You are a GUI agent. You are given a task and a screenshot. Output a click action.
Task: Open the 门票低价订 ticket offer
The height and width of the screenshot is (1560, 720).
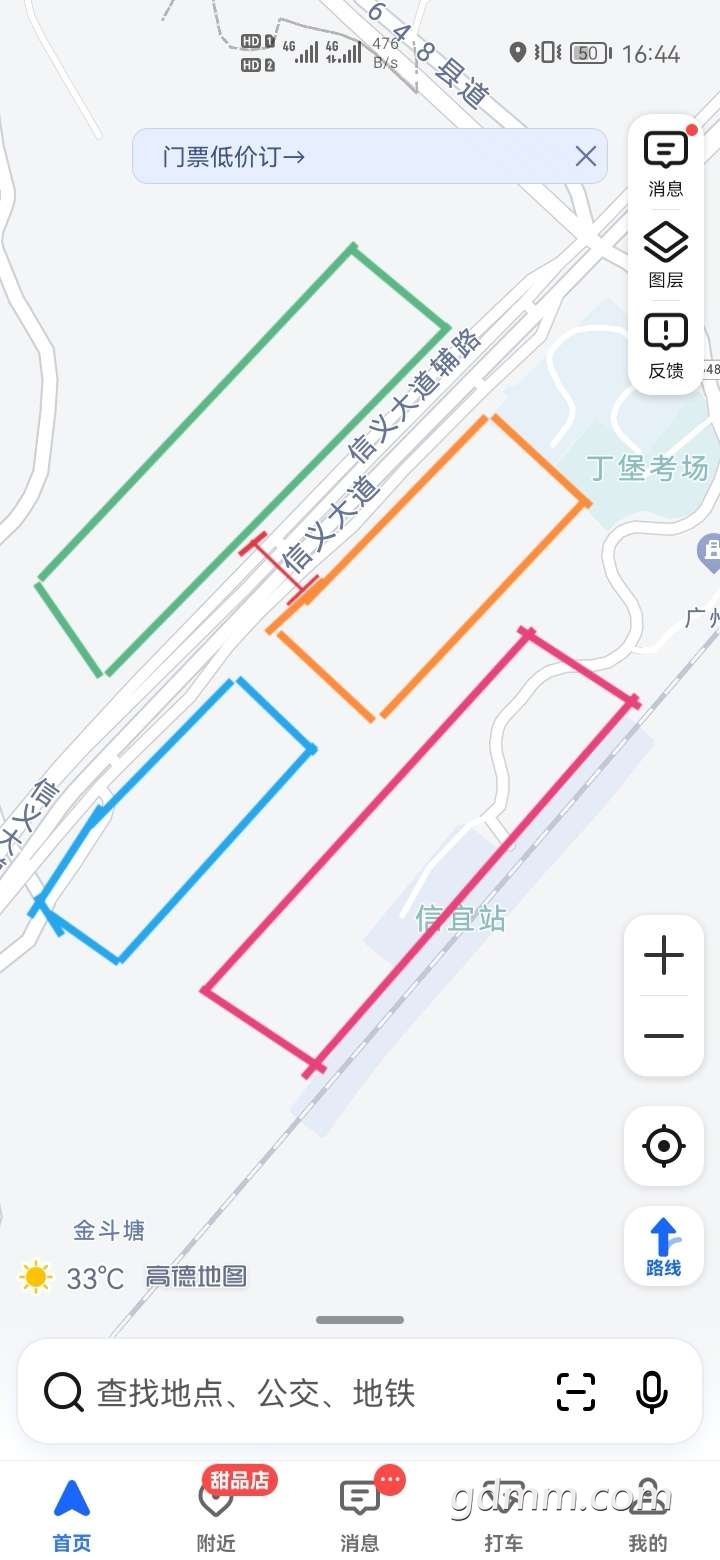[x=235, y=157]
